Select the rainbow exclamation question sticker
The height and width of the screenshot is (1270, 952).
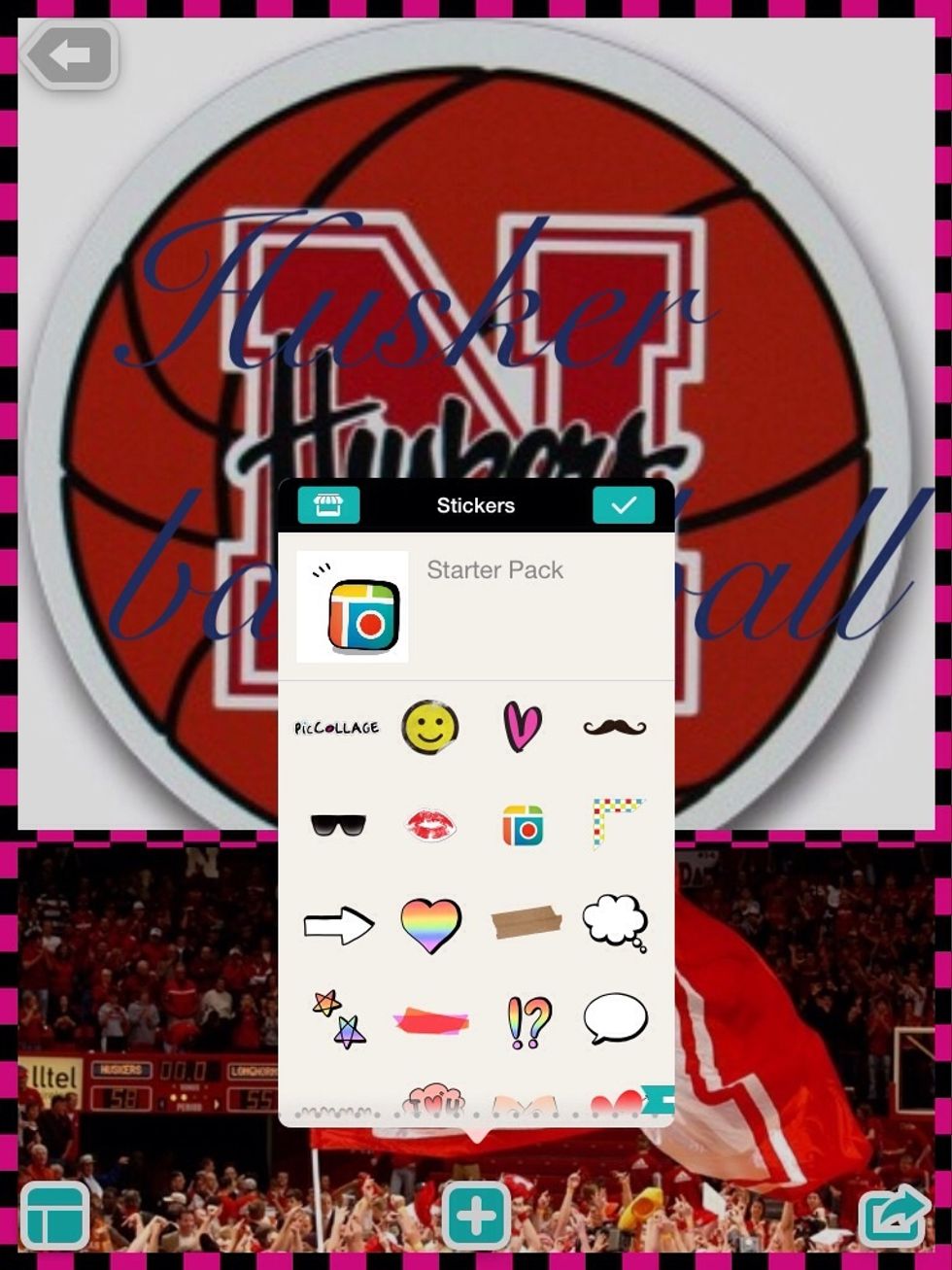[x=527, y=1022]
